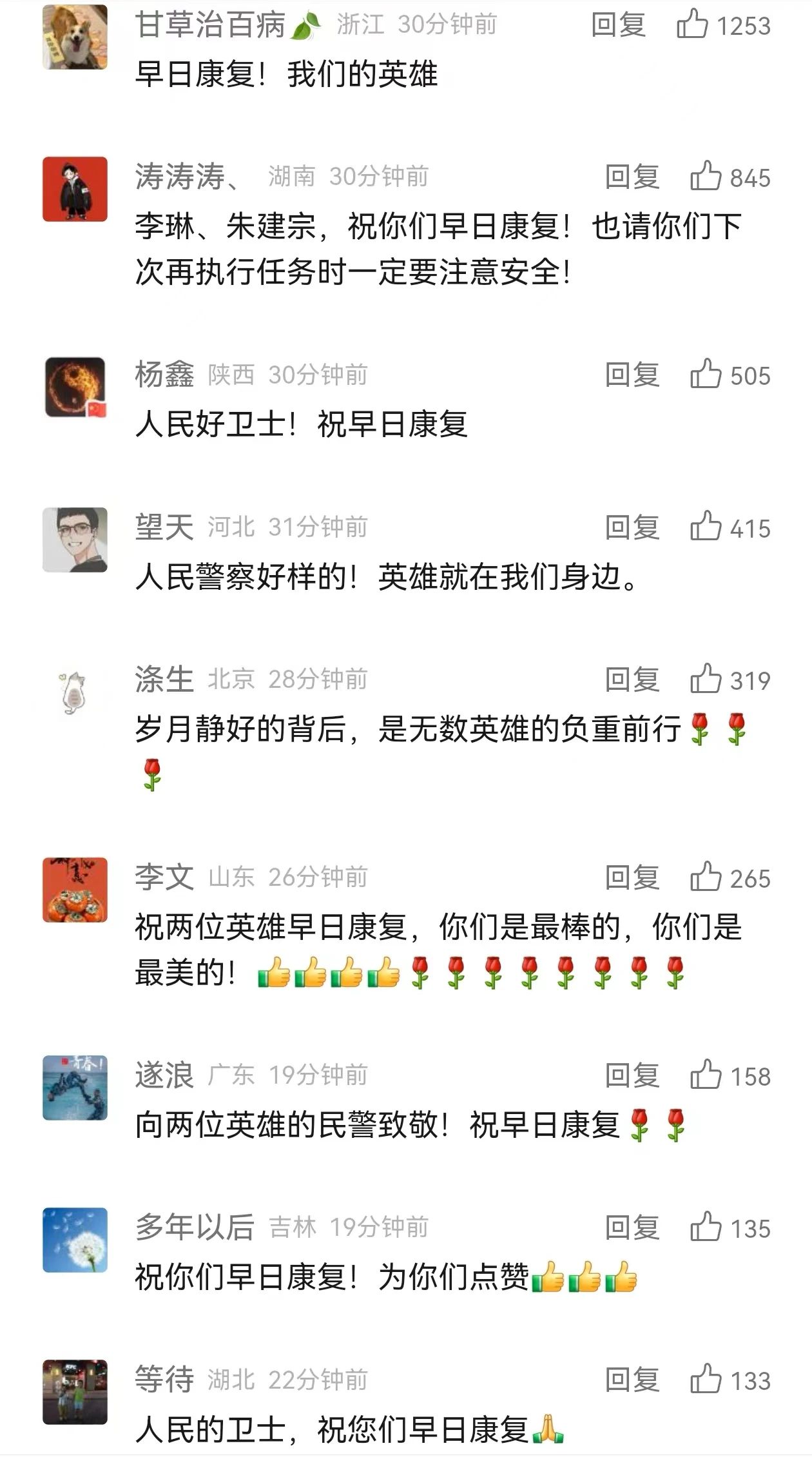Like 涛涛涛、's comment

click(x=706, y=177)
